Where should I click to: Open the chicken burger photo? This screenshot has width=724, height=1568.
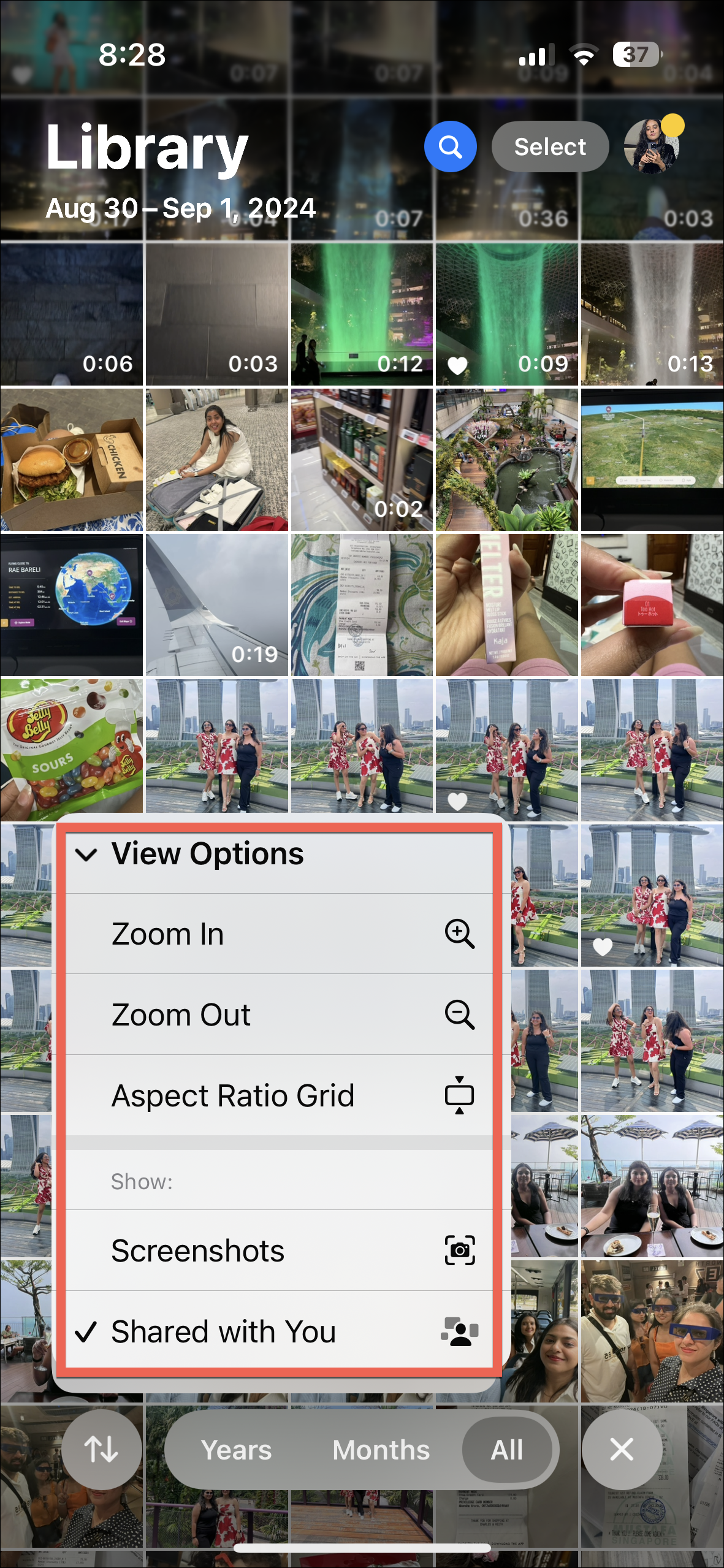click(x=71, y=460)
